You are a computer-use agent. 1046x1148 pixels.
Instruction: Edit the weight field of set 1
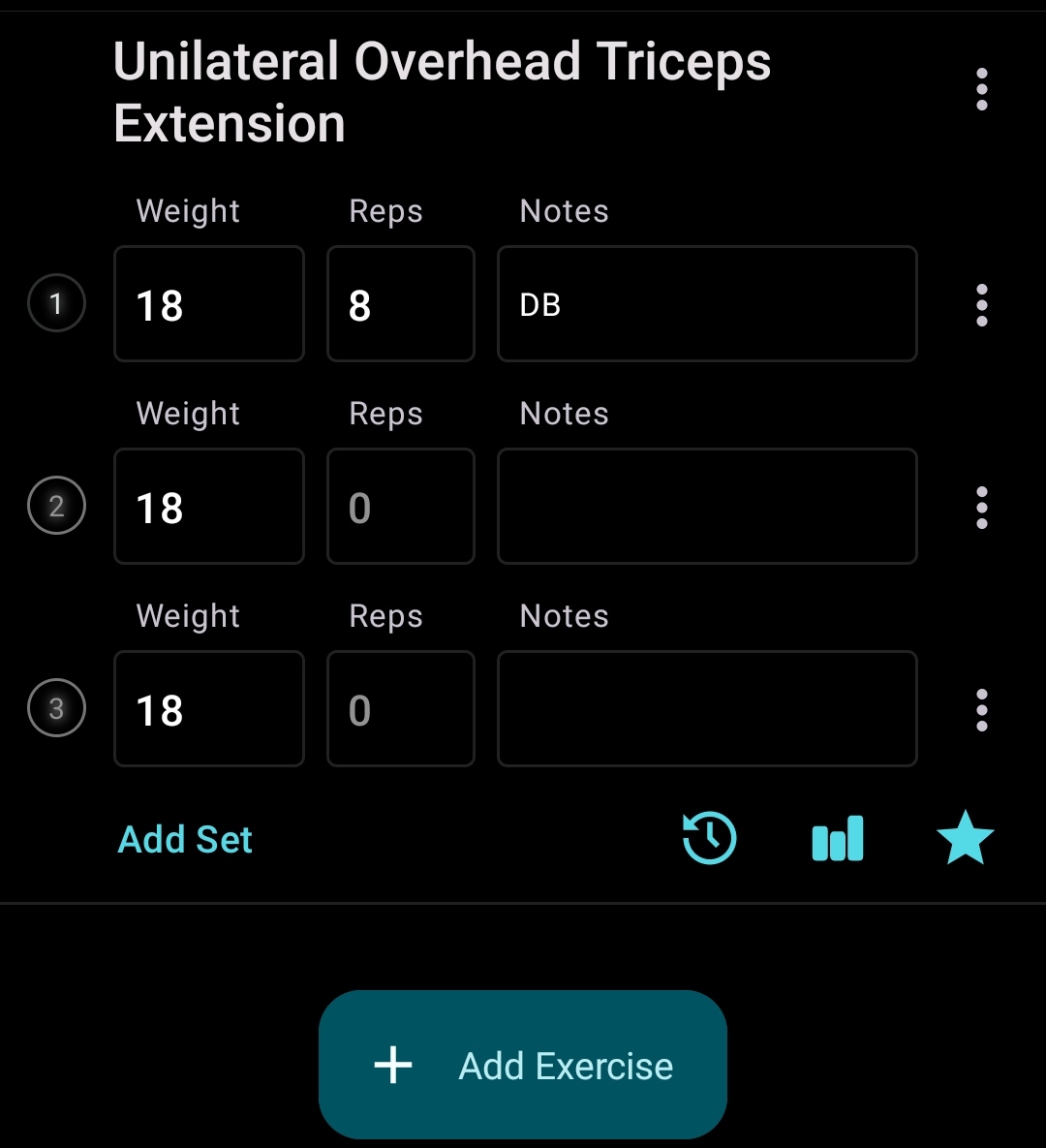209,304
